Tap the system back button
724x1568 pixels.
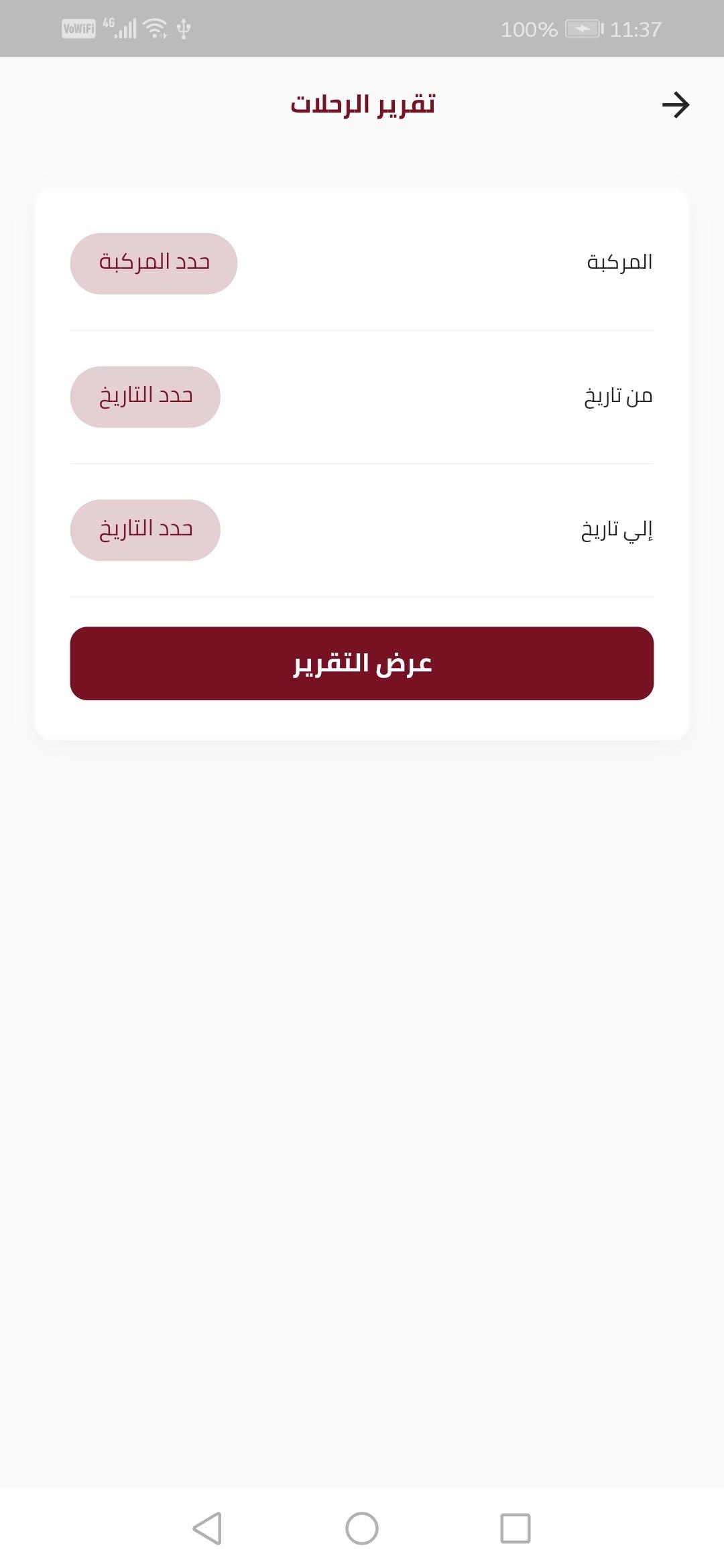[207, 1528]
